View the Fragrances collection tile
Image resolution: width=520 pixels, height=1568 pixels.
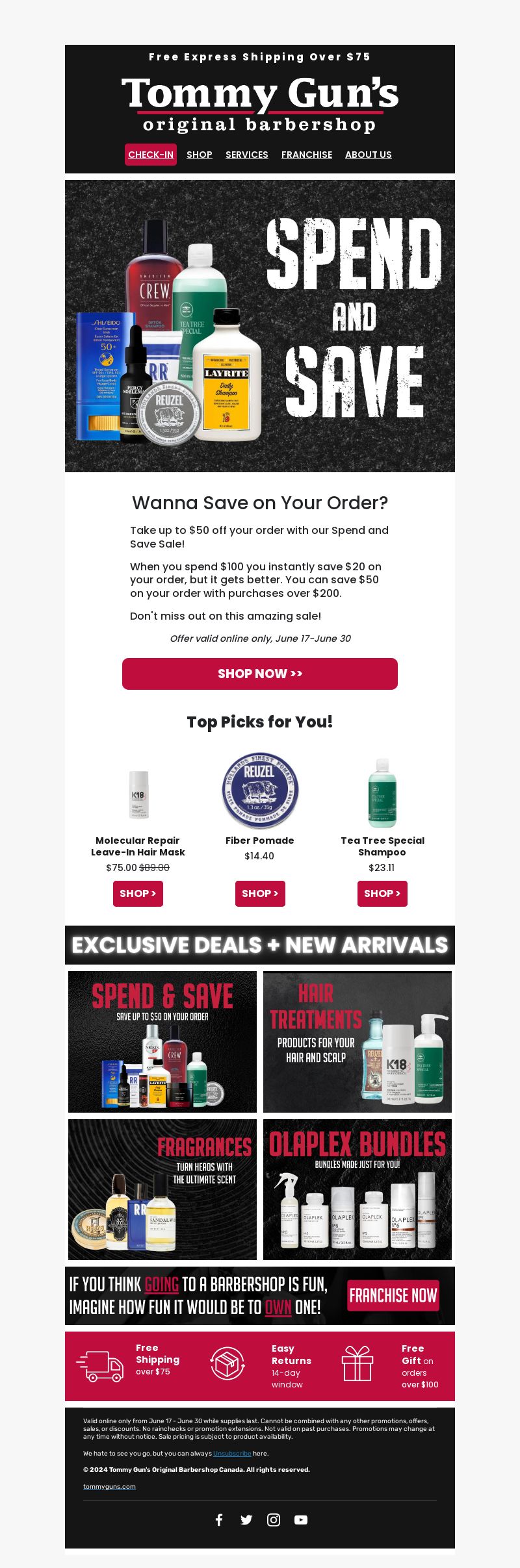(162, 1189)
